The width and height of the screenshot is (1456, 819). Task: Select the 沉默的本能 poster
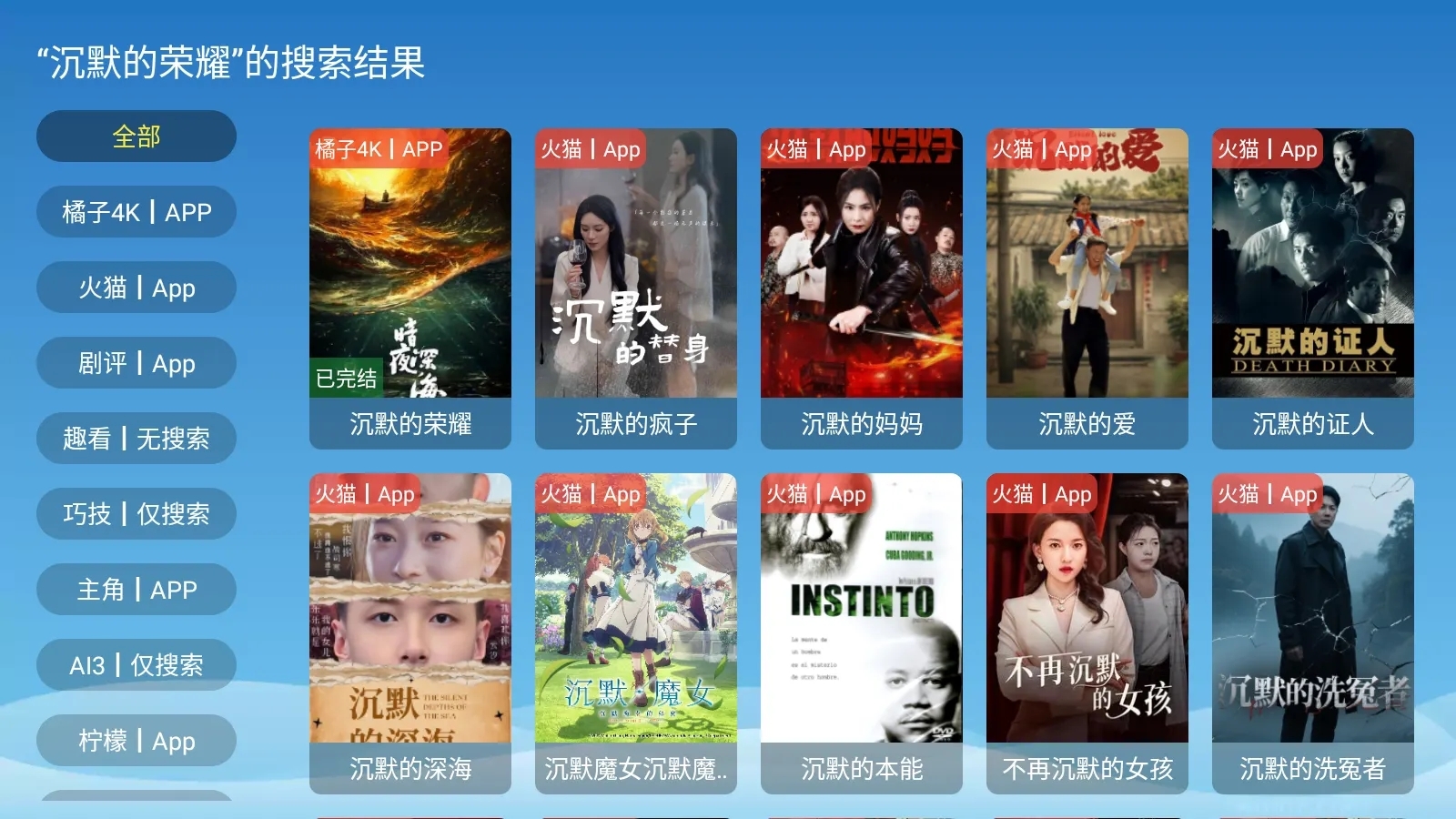point(862,632)
